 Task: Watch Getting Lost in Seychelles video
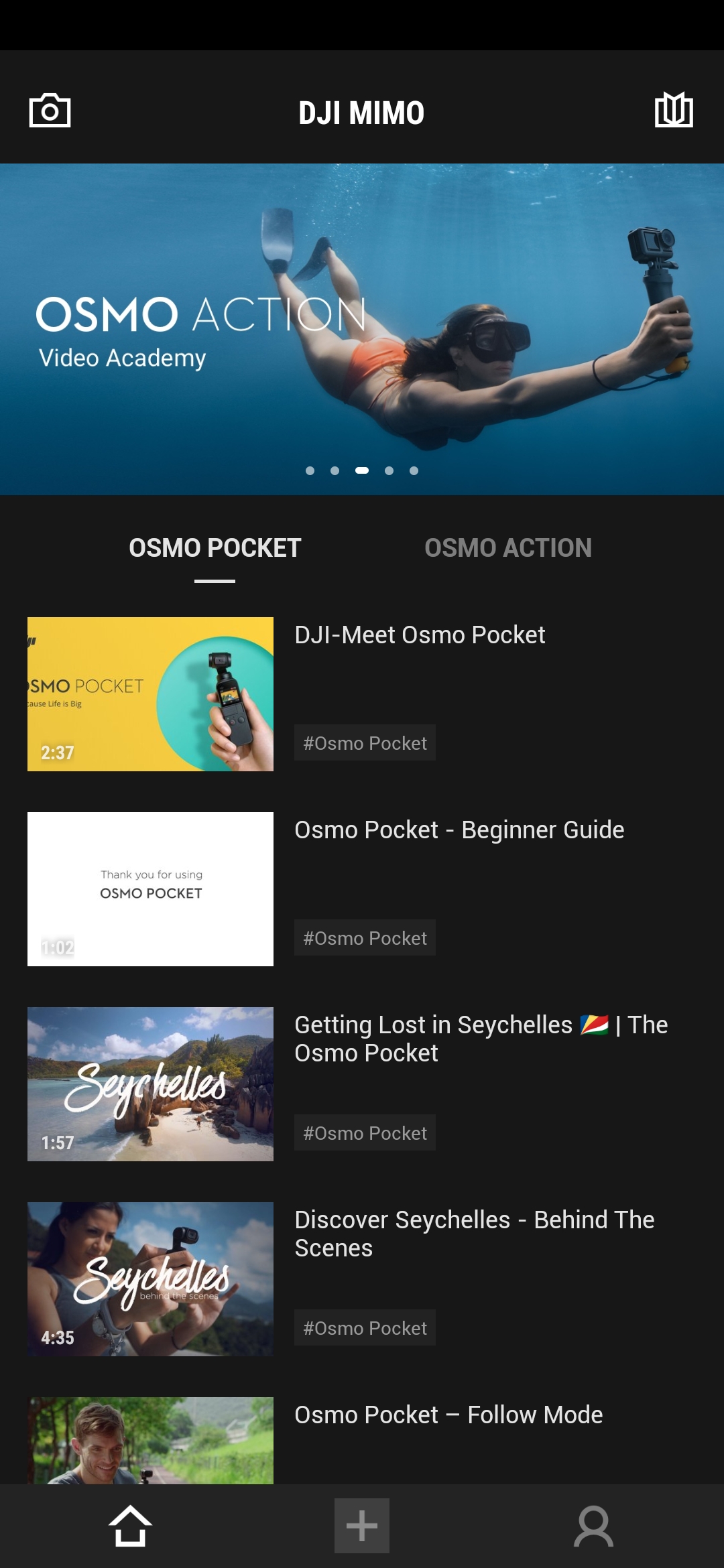point(150,1084)
